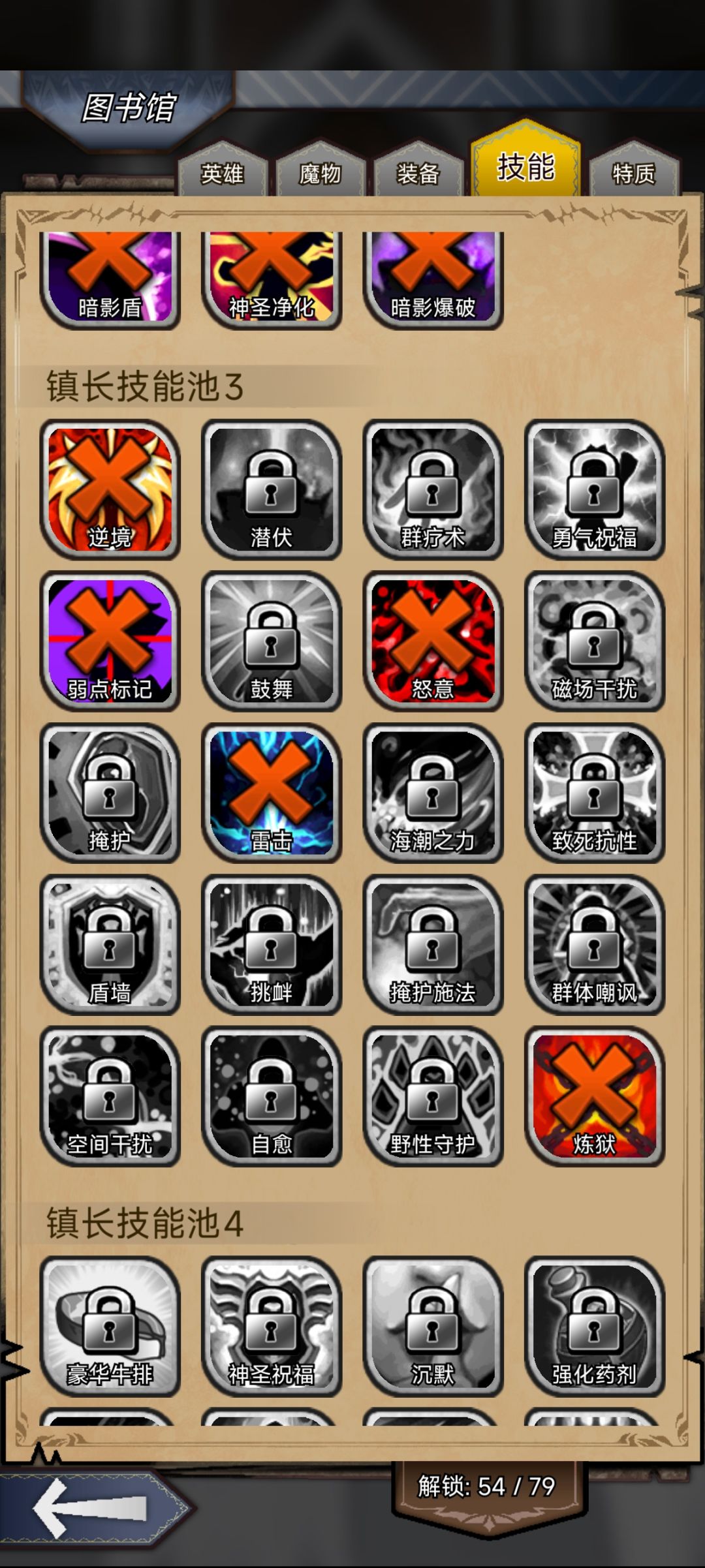Open the locked 盾墙 skill

[x=110, y=945]
